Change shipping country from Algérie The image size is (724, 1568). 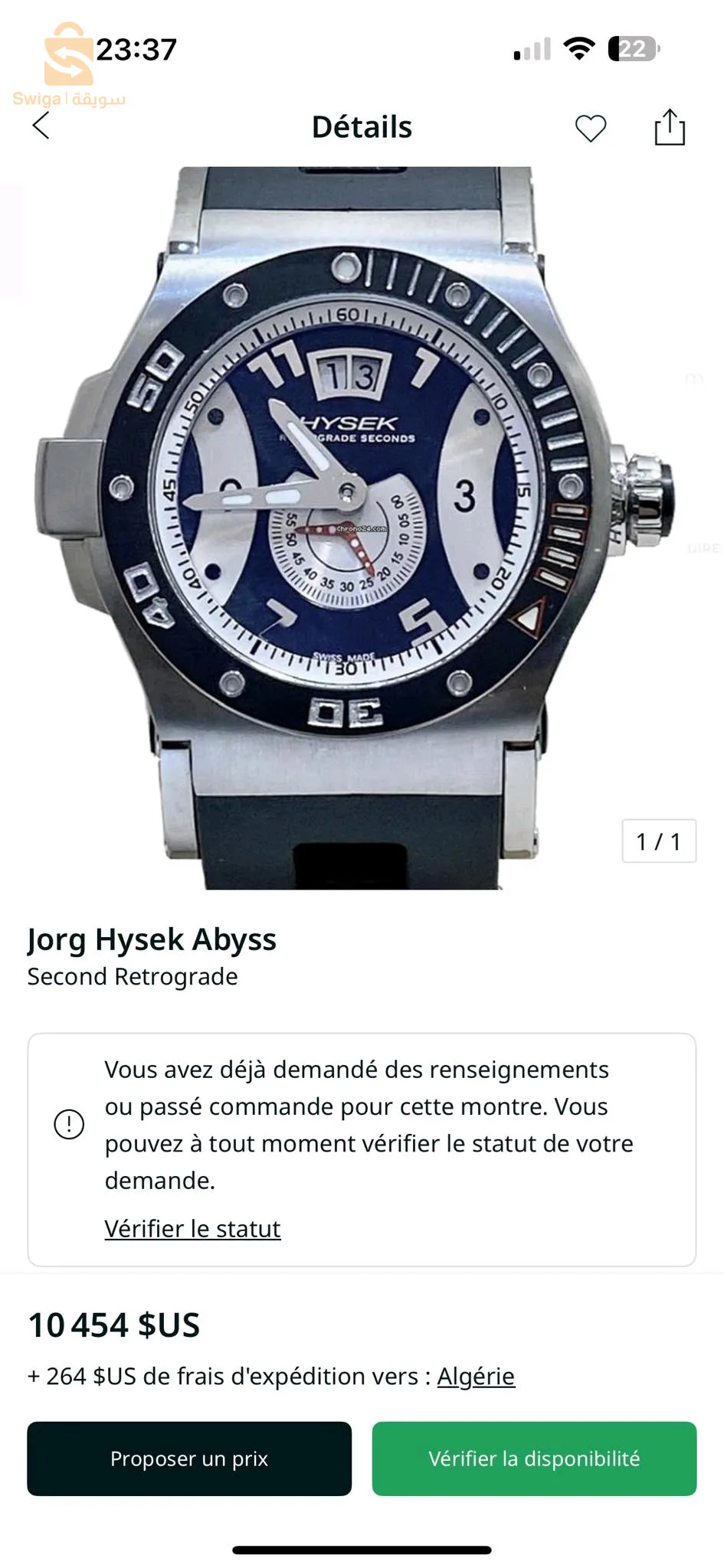[476, 1377]
